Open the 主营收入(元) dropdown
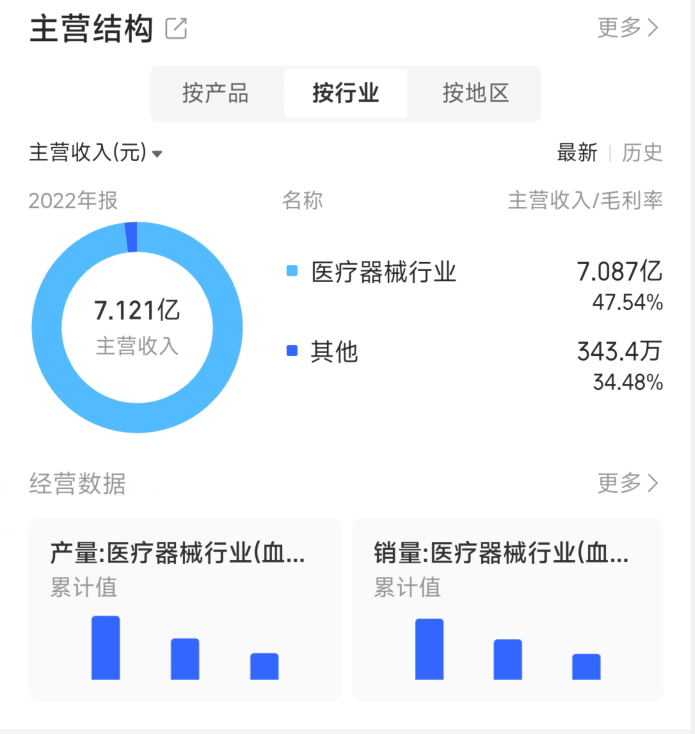 95,153
